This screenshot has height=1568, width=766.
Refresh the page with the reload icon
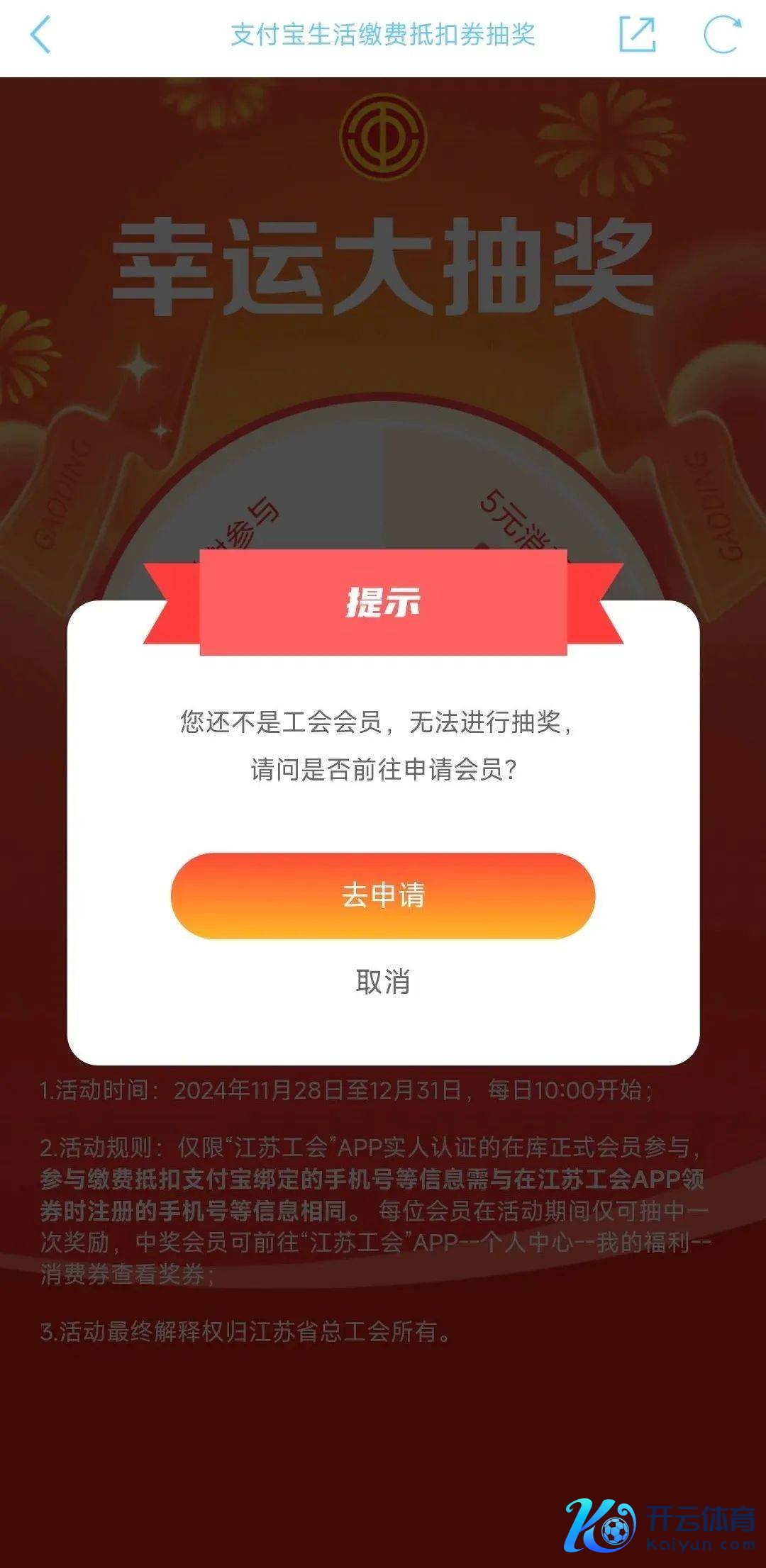tap(721, 35)
